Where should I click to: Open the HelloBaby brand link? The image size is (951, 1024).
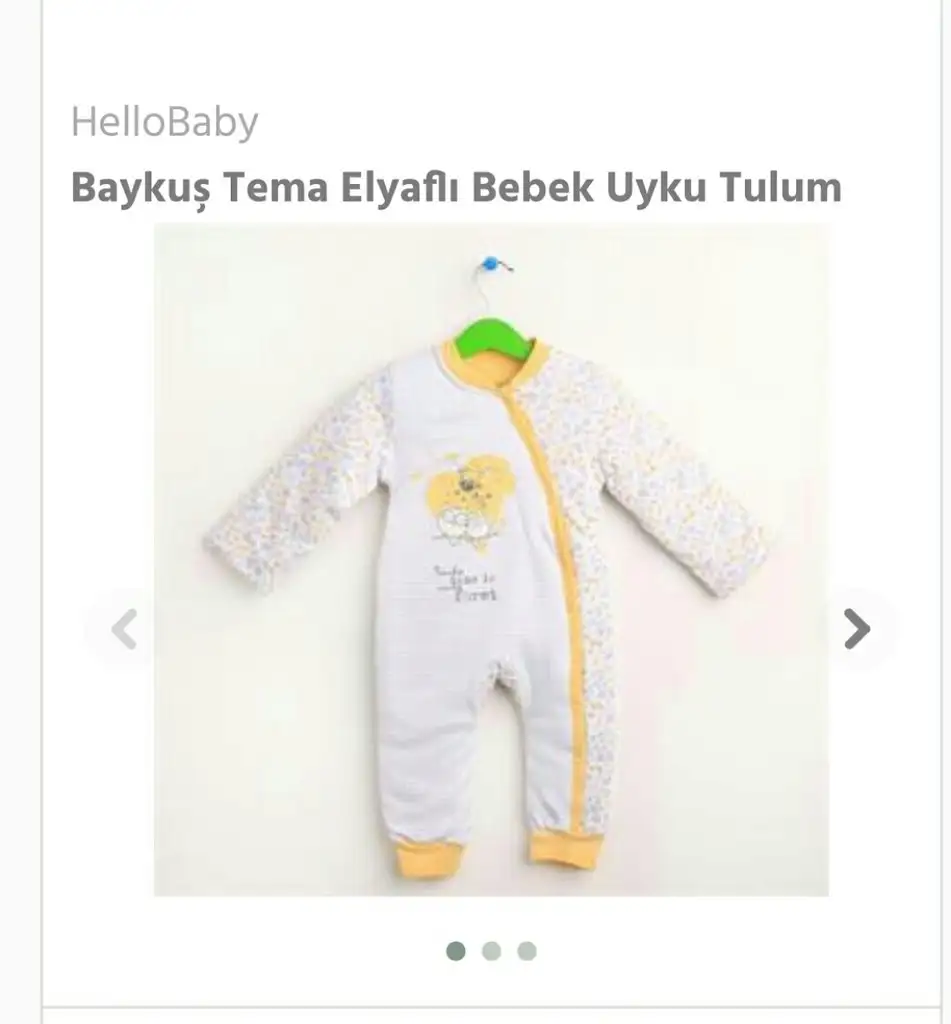164,123
